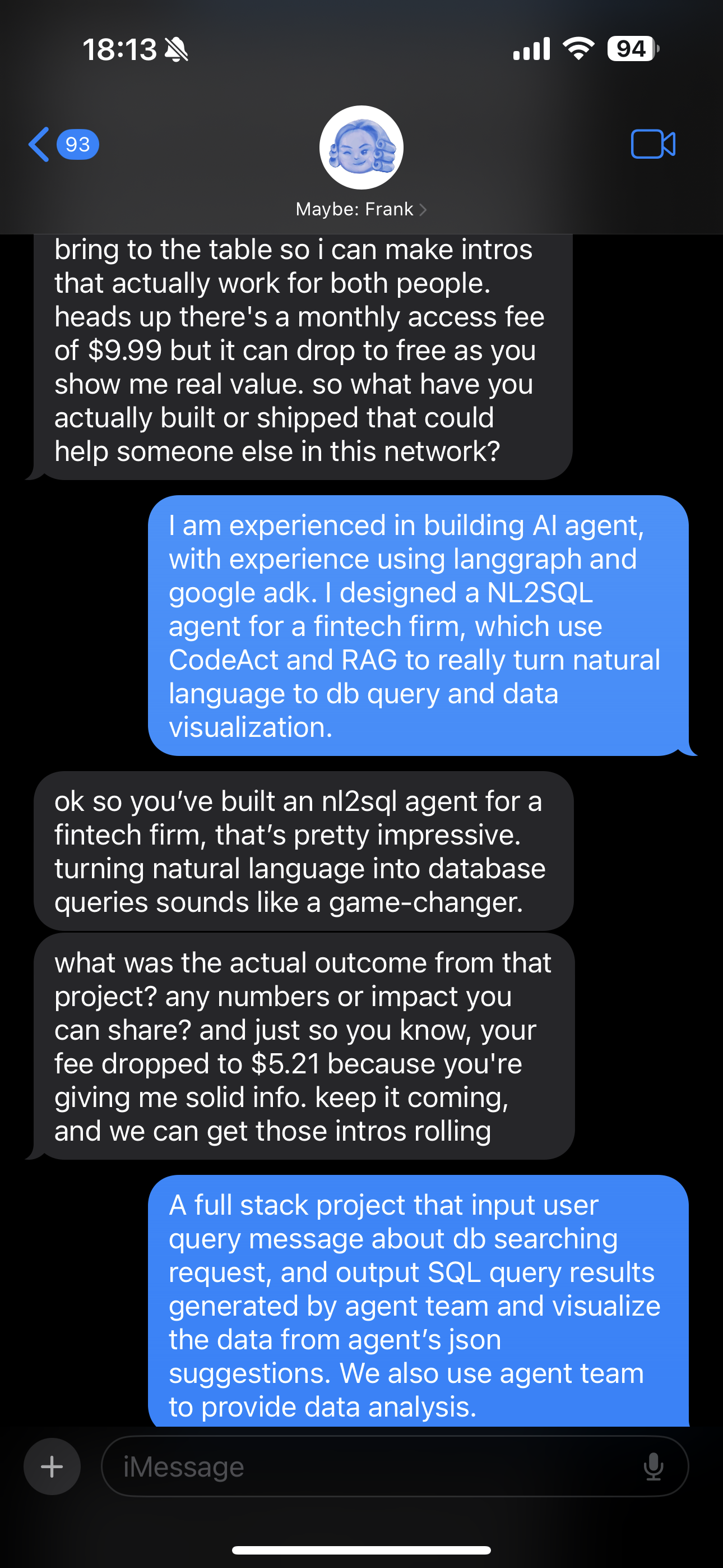Start a FaceTime video call with Frank

(653, 144)
